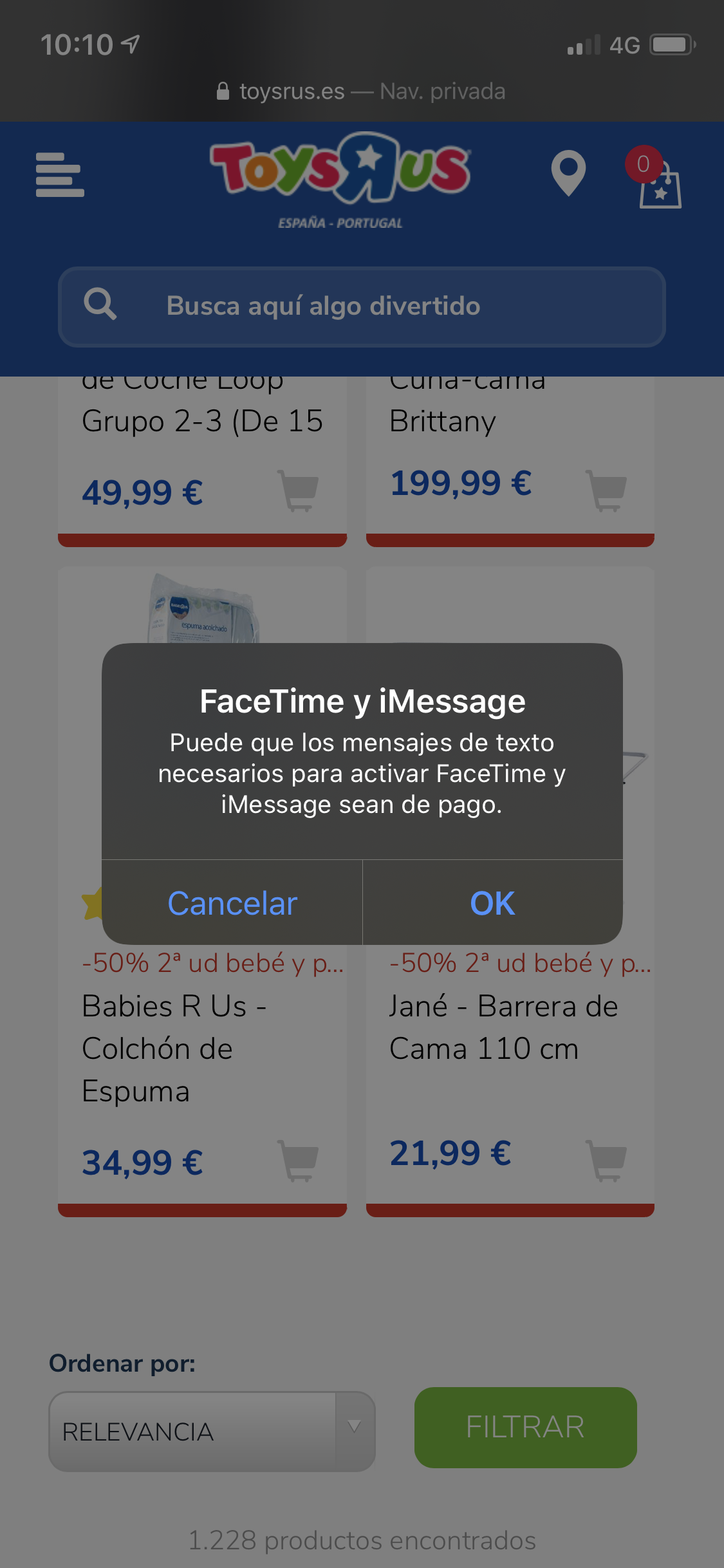Tap the toysrus.es address bar
The image size is (724, 1568).
362,91
